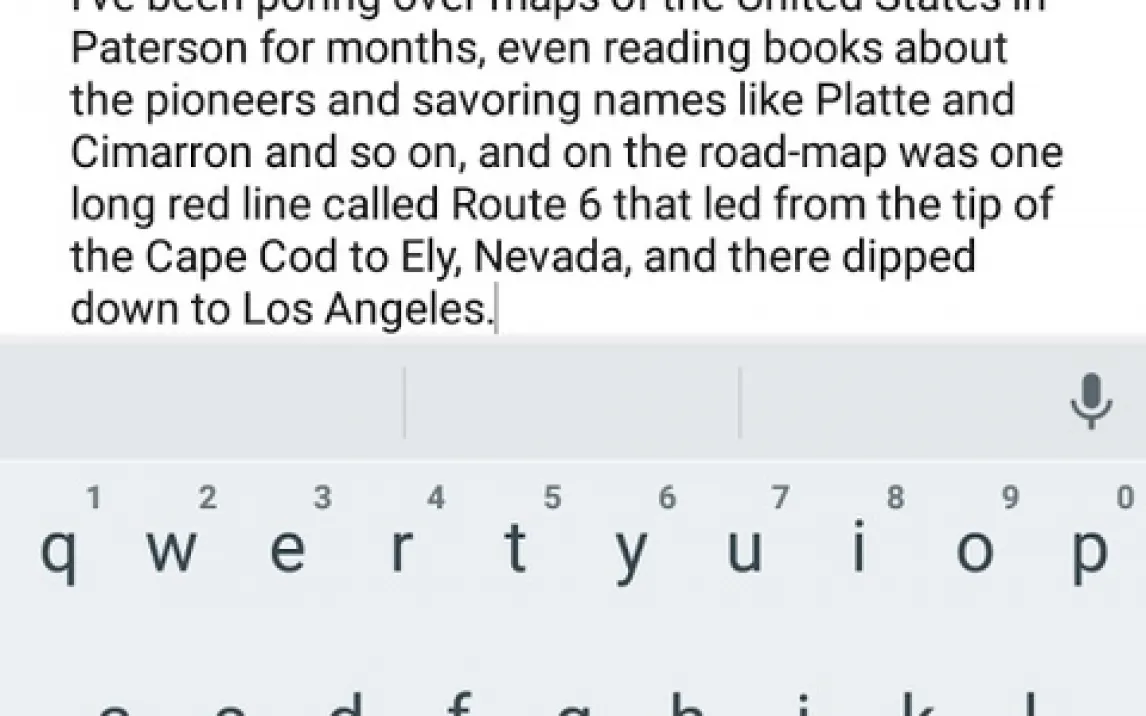This screenshot has height=716, width=1146.
Task: Tap the voice input microphone
Action: 1091,401
